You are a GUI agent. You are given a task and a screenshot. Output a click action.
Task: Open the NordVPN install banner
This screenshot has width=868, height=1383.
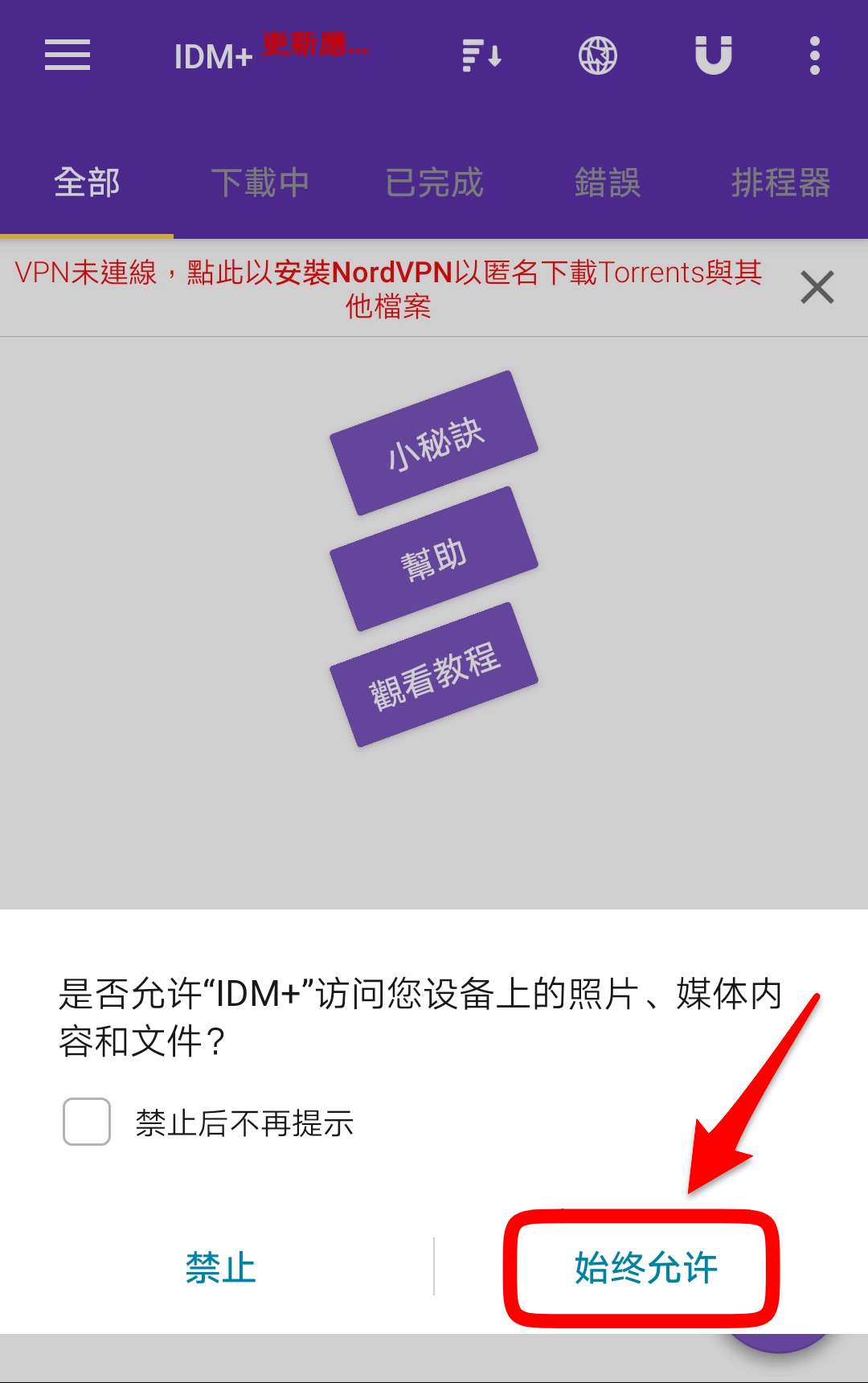click(388, 289)
